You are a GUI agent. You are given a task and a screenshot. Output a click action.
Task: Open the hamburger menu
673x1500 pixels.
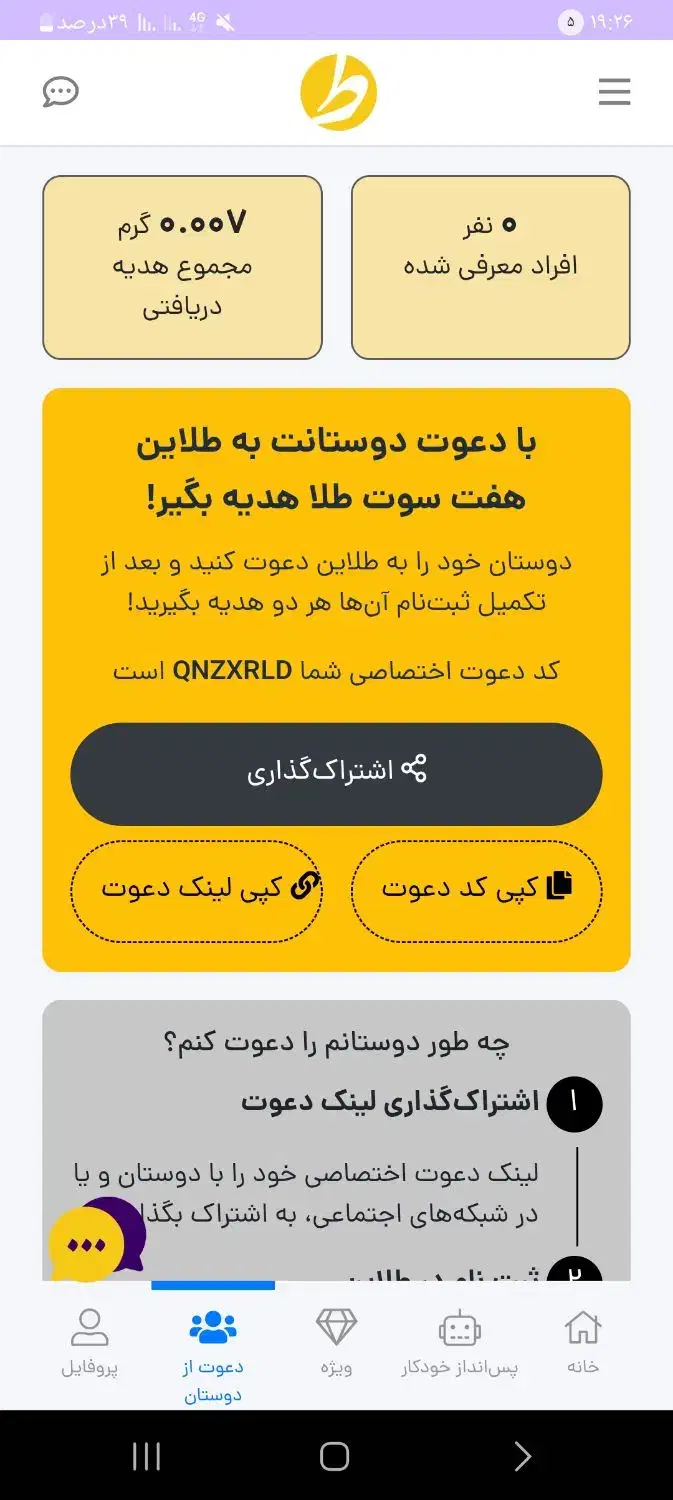(x=614, y=92)
